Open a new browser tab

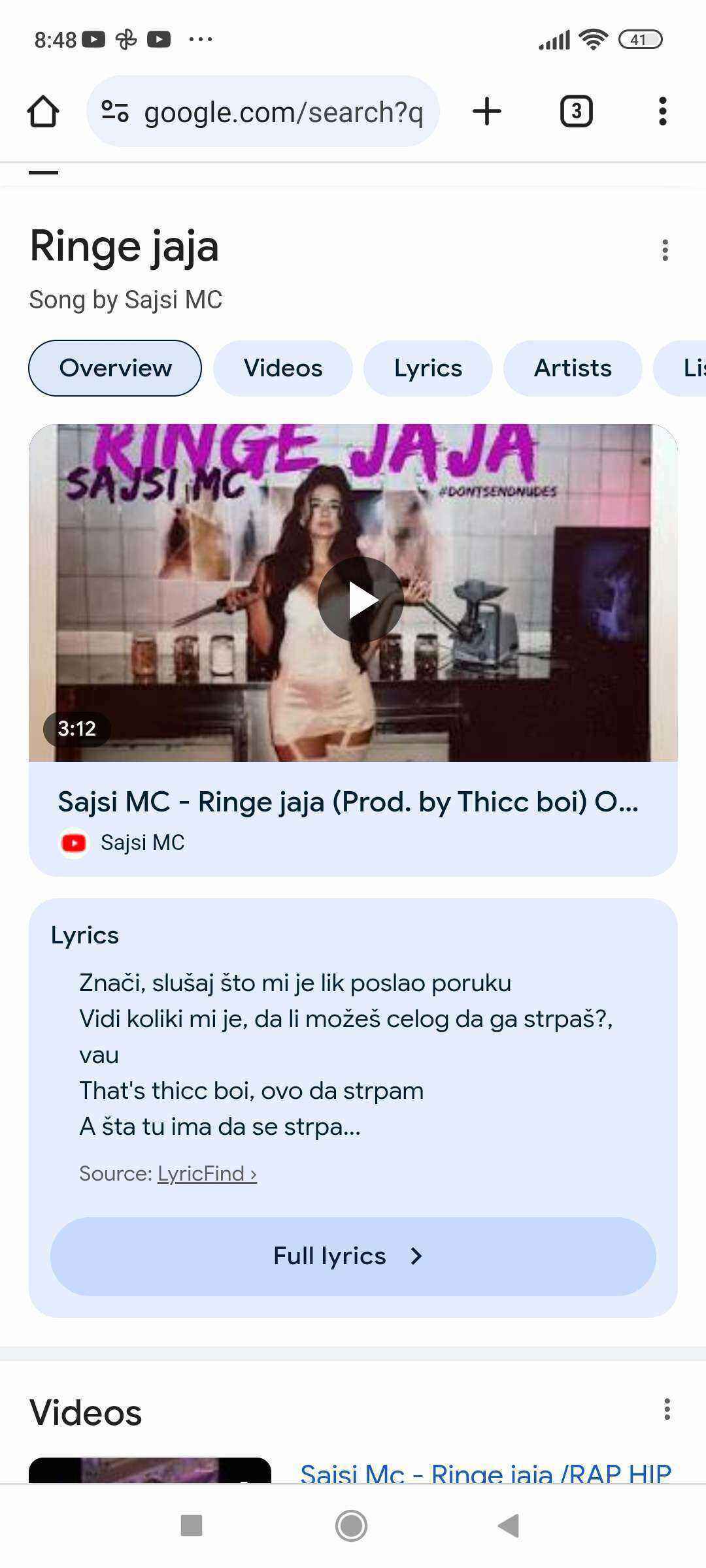click(x=487, y=111)
